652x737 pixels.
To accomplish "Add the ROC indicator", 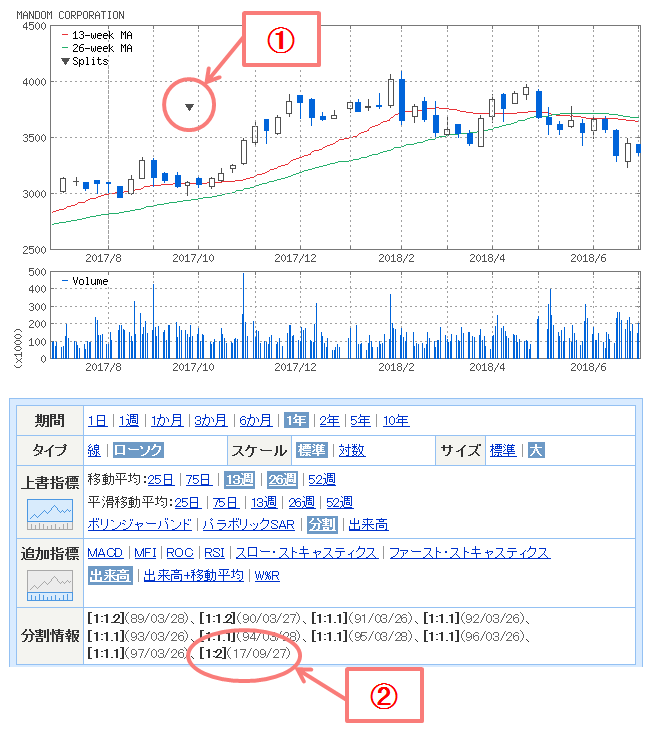I will point(180,552).
